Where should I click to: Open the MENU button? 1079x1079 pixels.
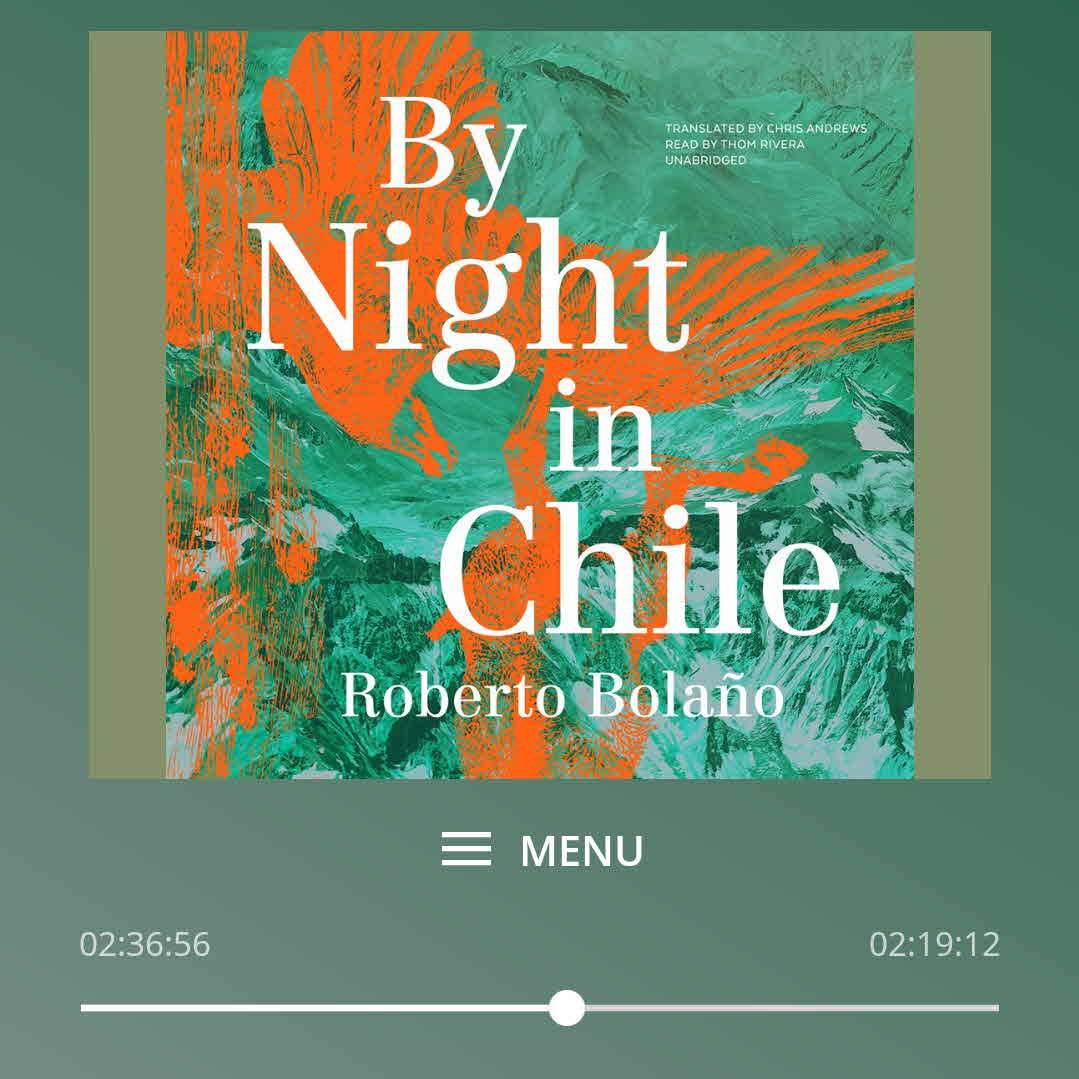pos(542,850)
